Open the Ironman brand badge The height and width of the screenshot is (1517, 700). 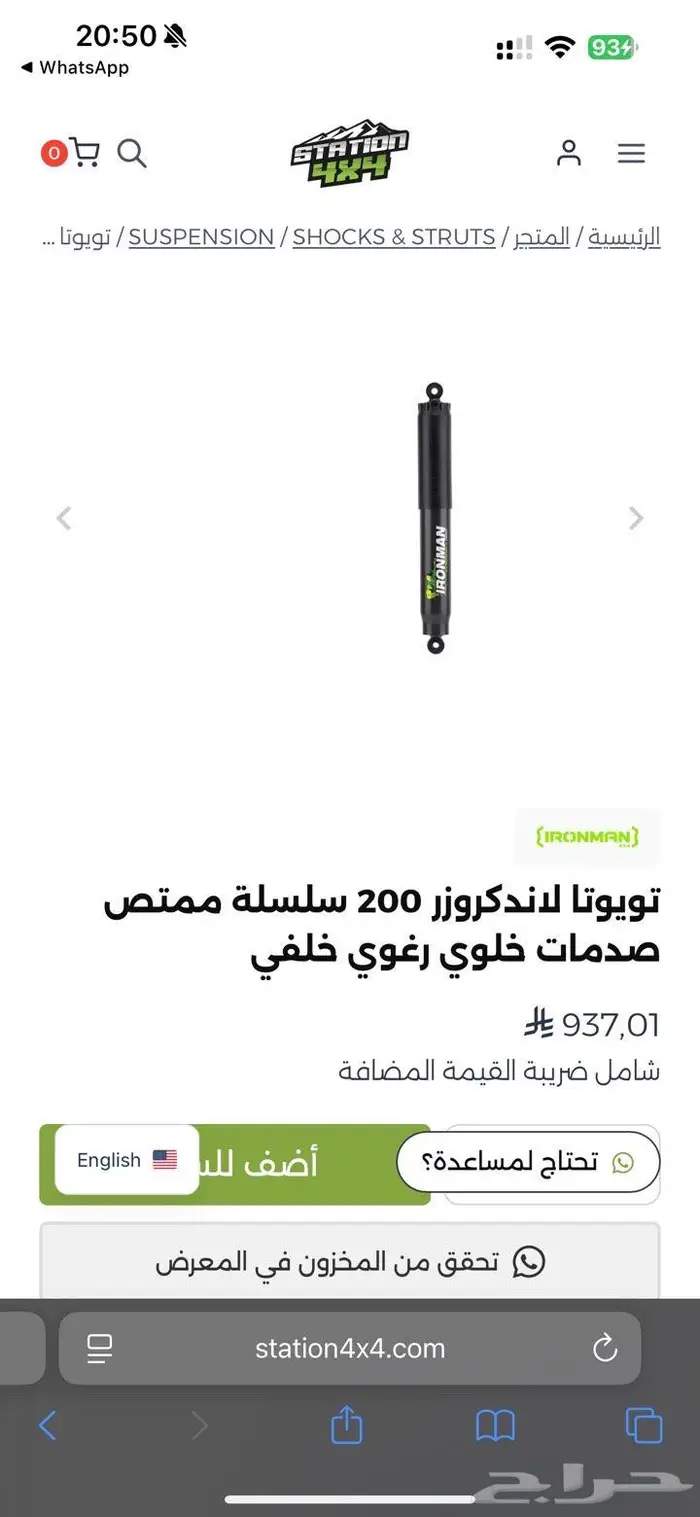(x=588, y=837)
